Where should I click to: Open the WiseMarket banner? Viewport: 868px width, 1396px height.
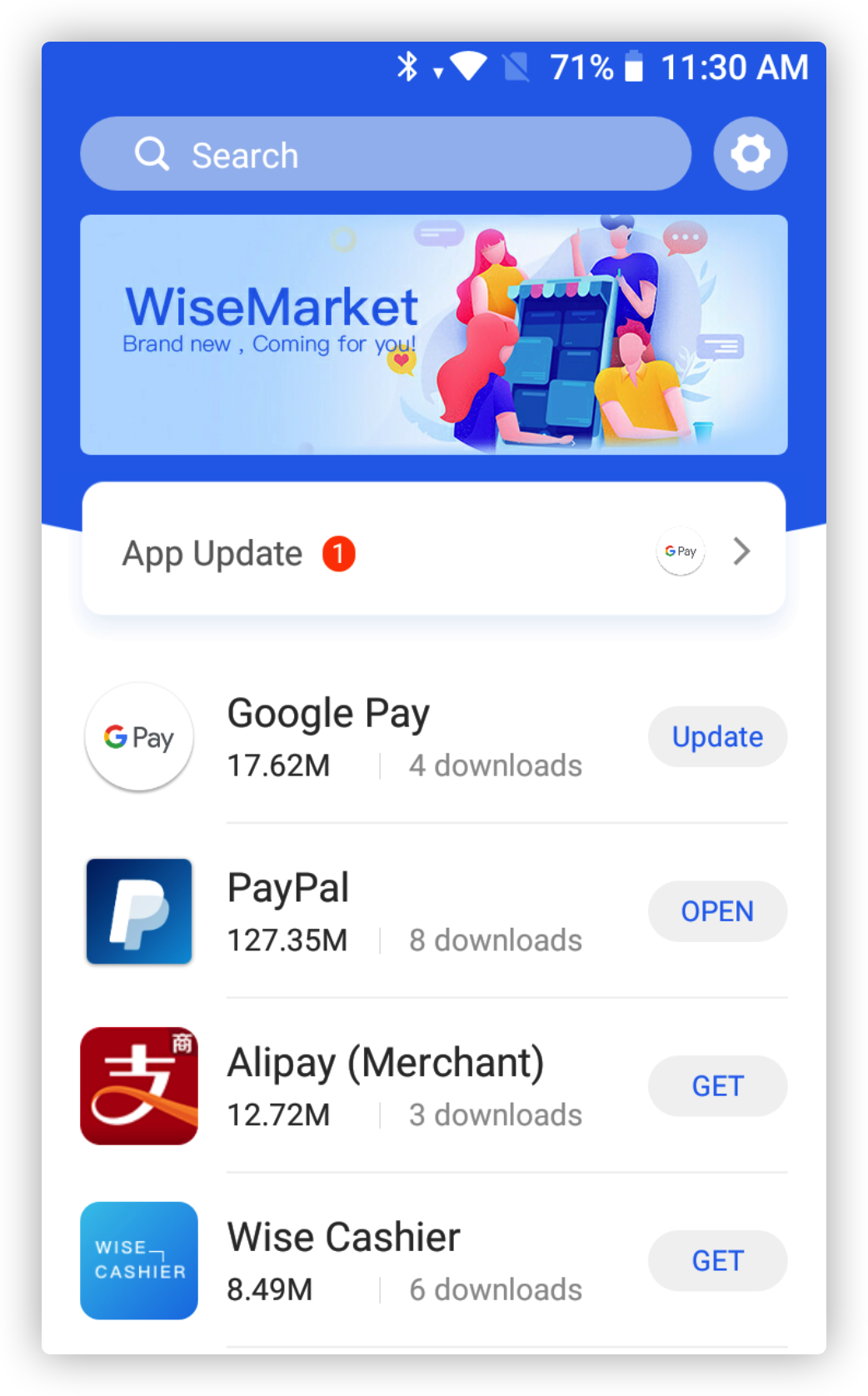433,335
